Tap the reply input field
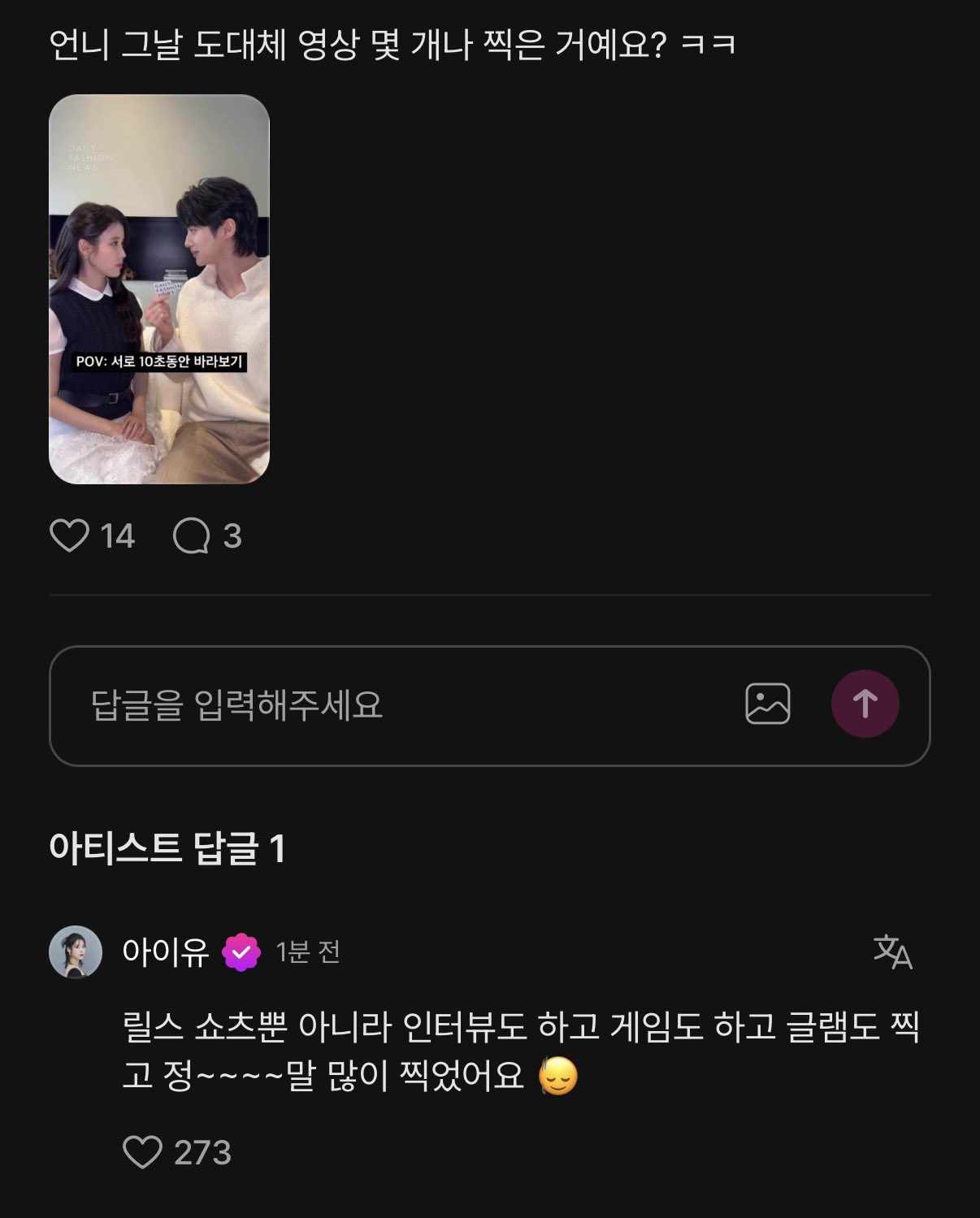The height and width of the screenshot is (1218, 980). coord(390,705)
